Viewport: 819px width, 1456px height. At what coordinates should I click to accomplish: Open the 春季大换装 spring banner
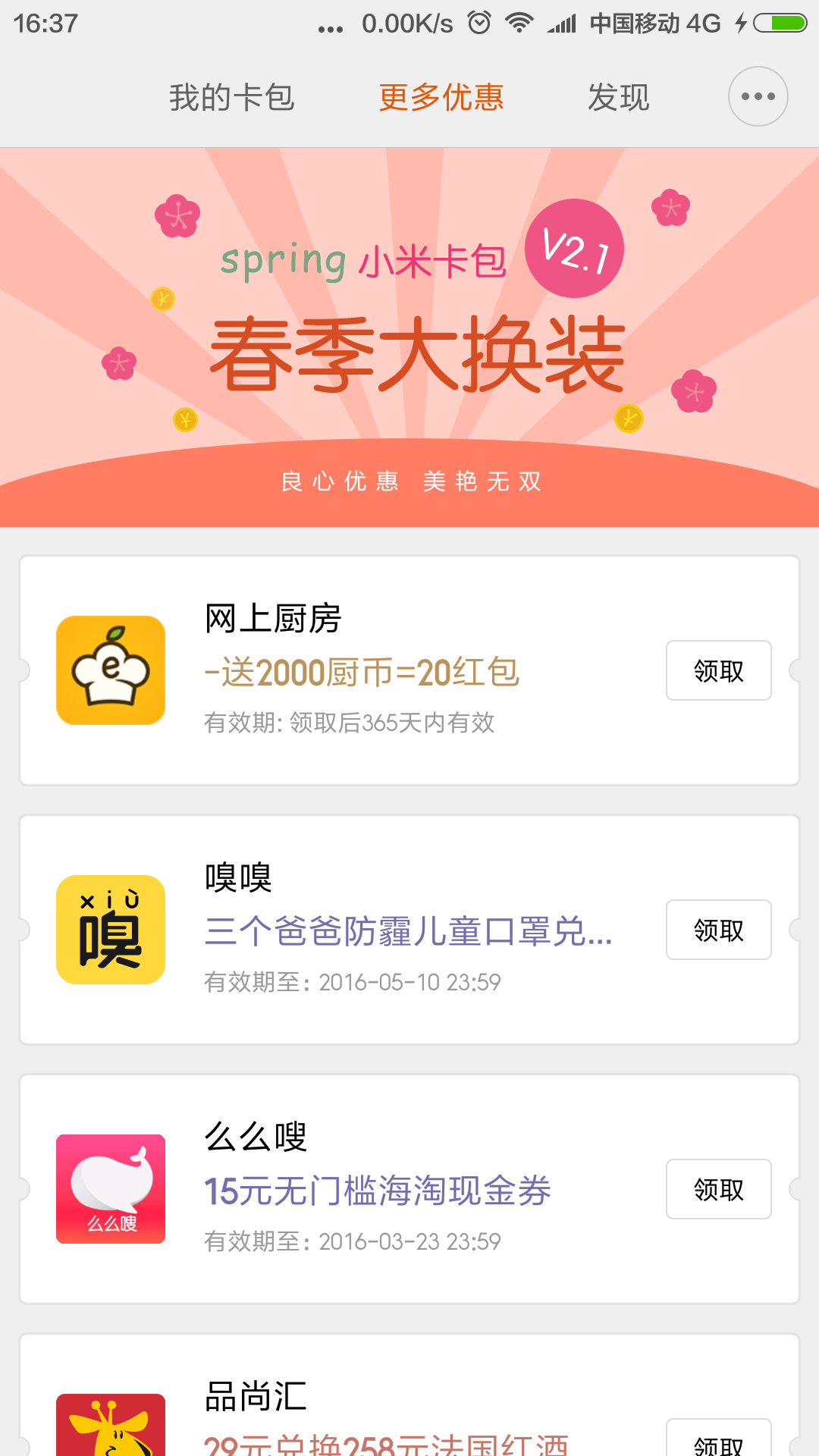click(409, 337)
